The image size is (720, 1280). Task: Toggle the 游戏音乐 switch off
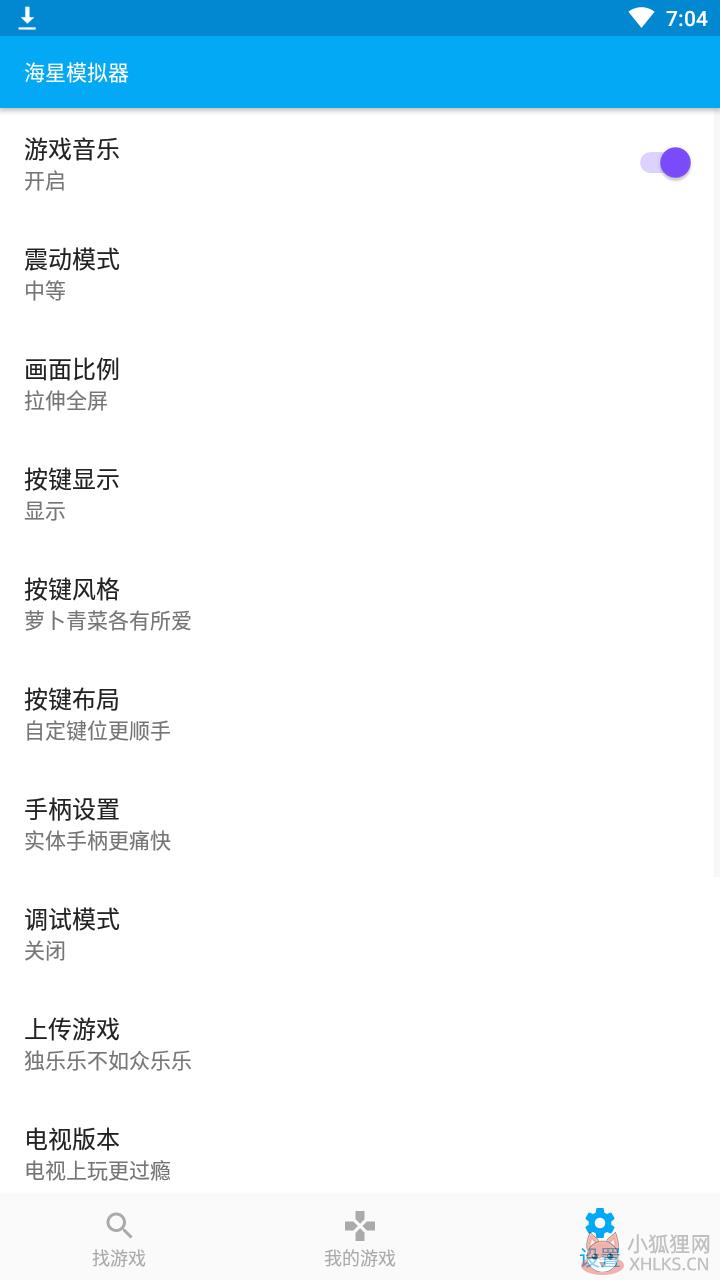(665, 163)
